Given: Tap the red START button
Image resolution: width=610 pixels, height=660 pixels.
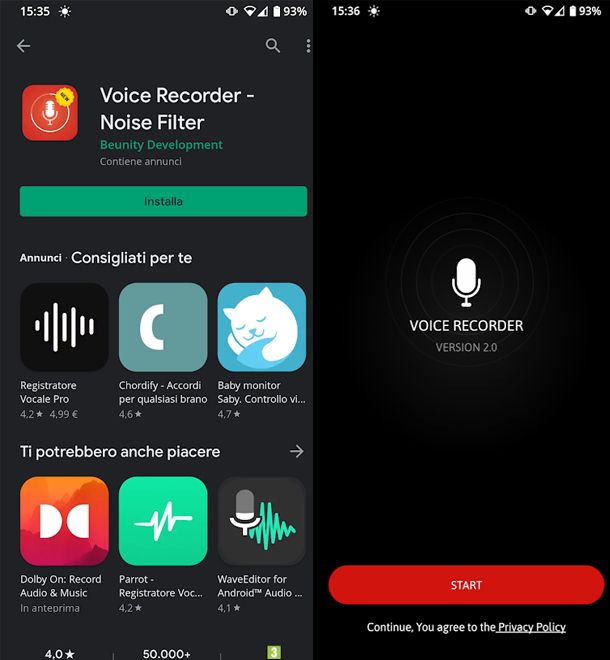Looking at the screenshot, I should 466,585.
